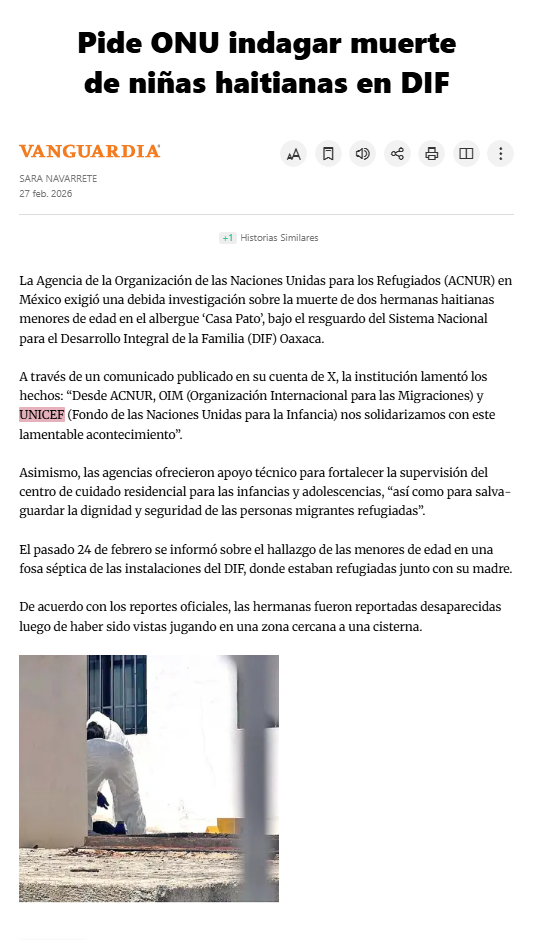This screenshot has height=940, width=543.
Task: Bookmark this article
Action: point(328,154)
